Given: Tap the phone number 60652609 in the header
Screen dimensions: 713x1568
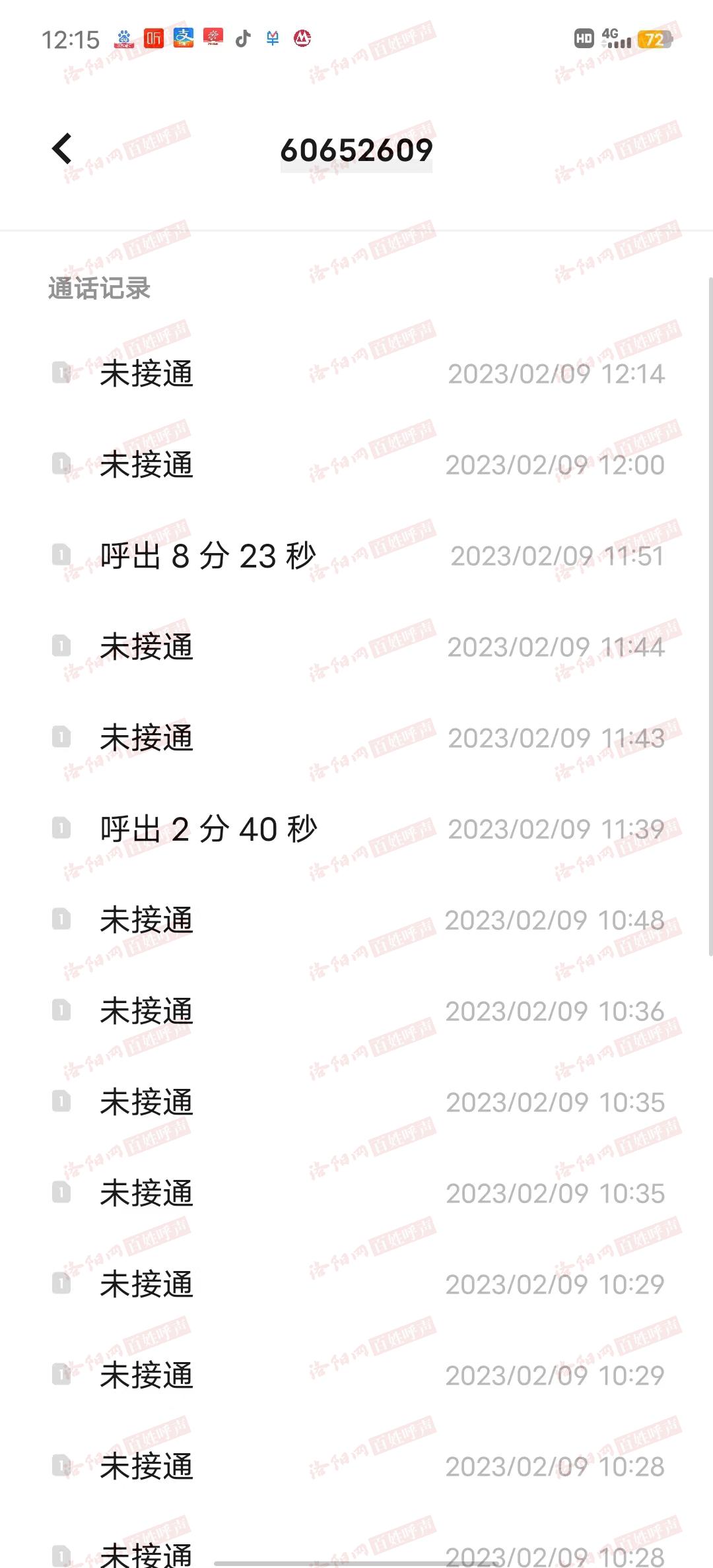Looking at the screenshot, I should click(356, 151).
